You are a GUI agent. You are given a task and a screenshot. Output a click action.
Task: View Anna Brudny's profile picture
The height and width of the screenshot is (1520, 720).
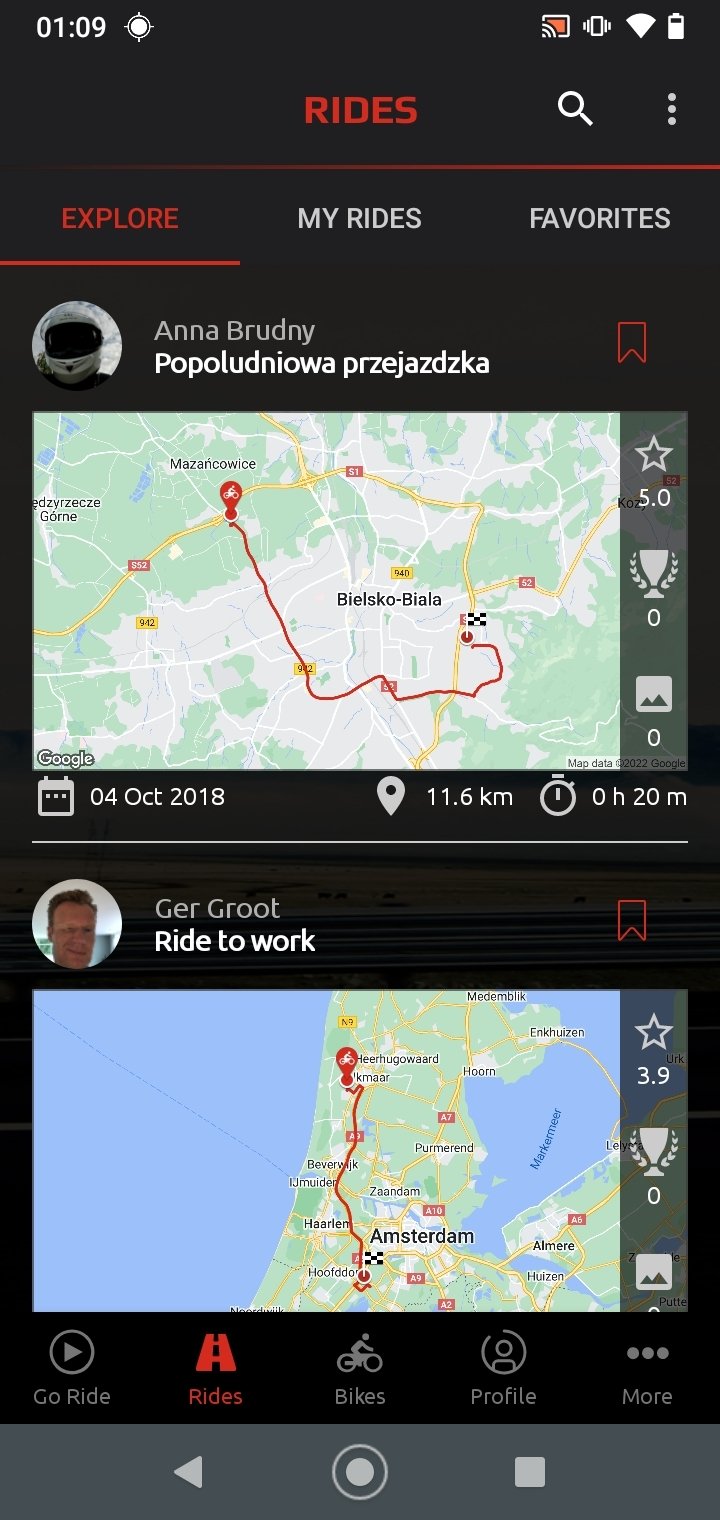[77, 346]
